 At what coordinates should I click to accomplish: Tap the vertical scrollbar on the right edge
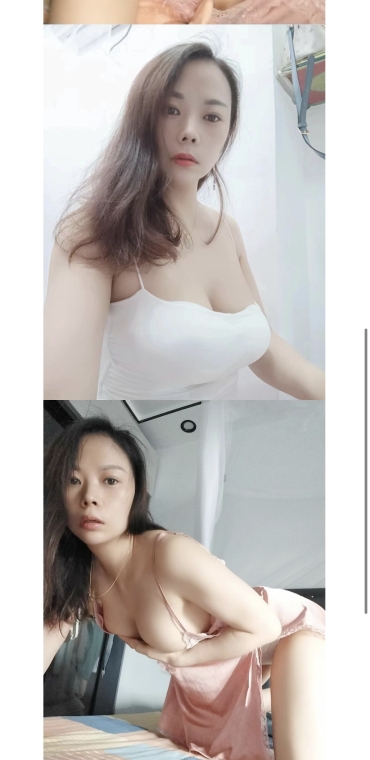coord(366,471)
